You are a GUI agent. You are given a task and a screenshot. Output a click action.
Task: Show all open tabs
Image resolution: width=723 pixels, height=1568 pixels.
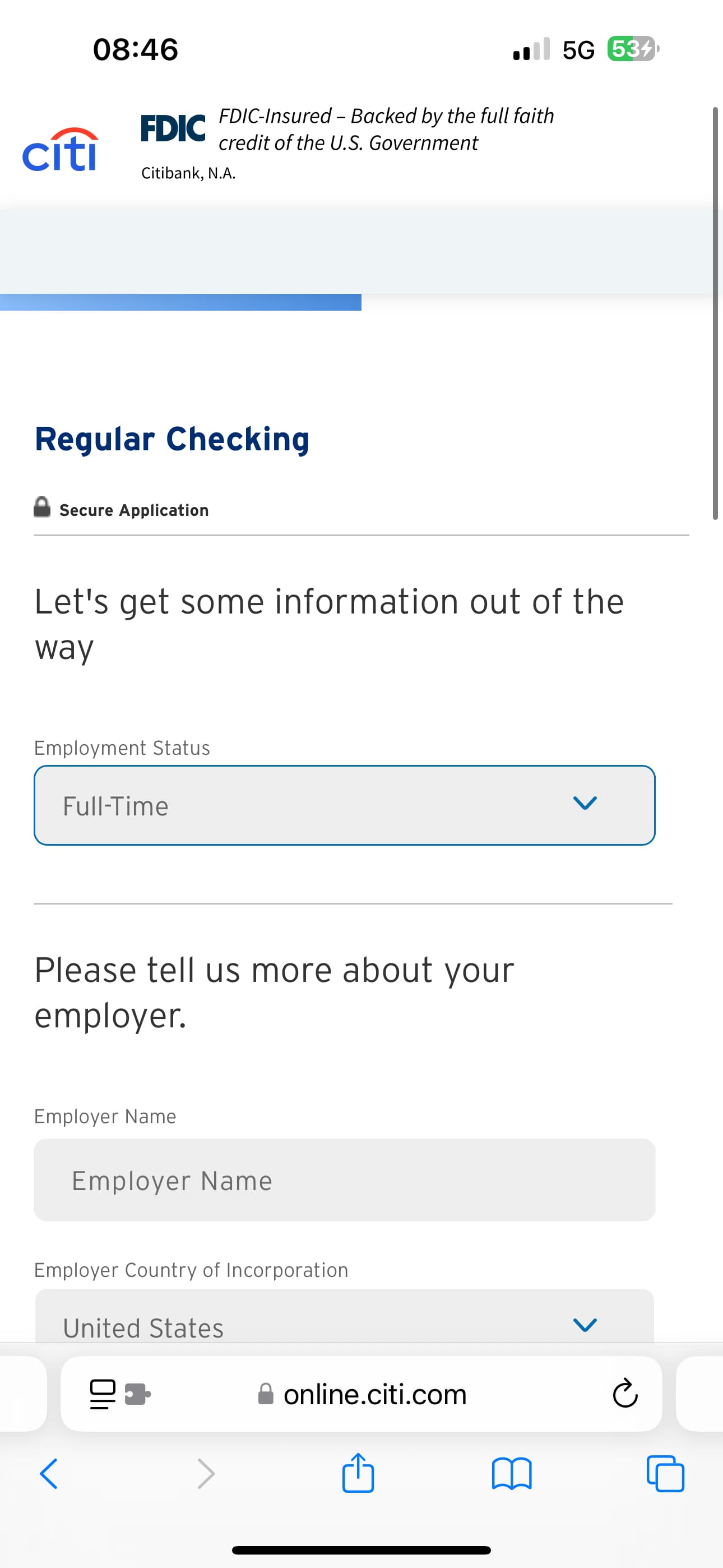(x=665, y=1474)
